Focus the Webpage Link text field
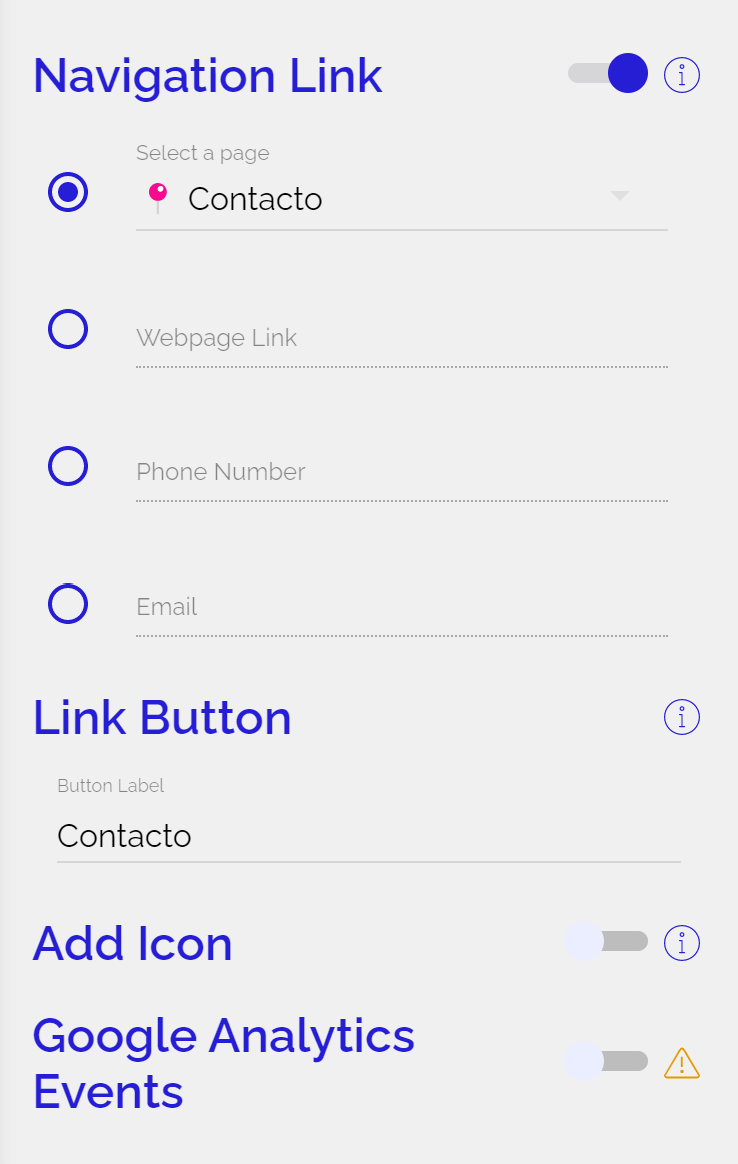Image resolution: width=738 pixels, height=1164 pixels. [400, 339]
